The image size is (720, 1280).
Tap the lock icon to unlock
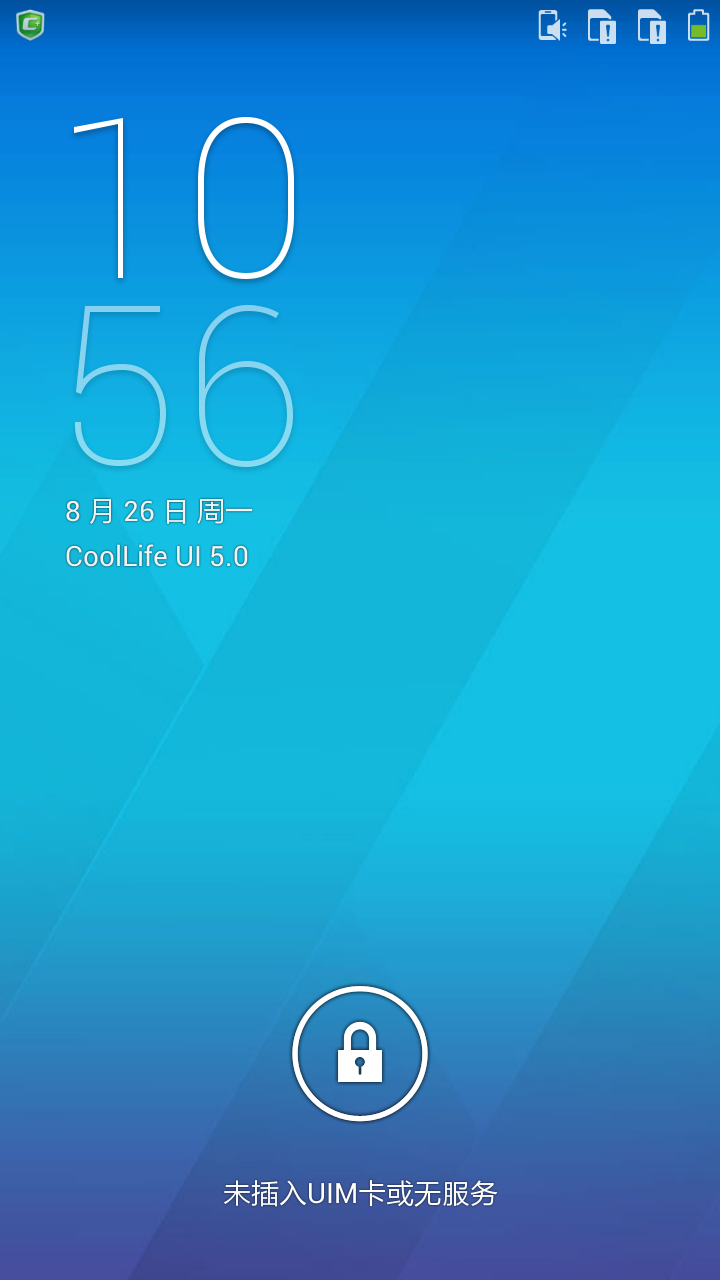point(360,1053)
